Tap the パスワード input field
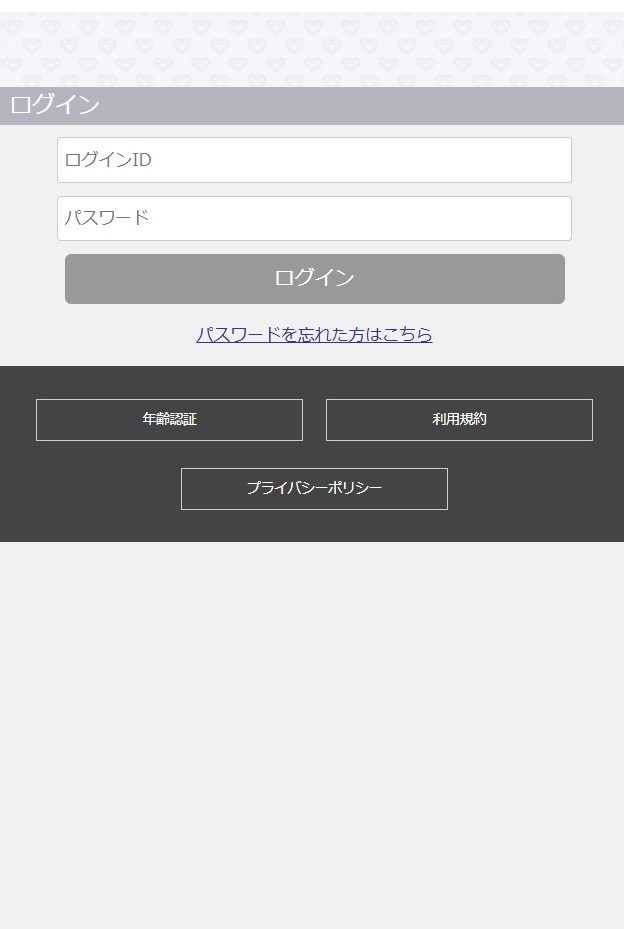The image size is (624, 929). click(314, 218)
